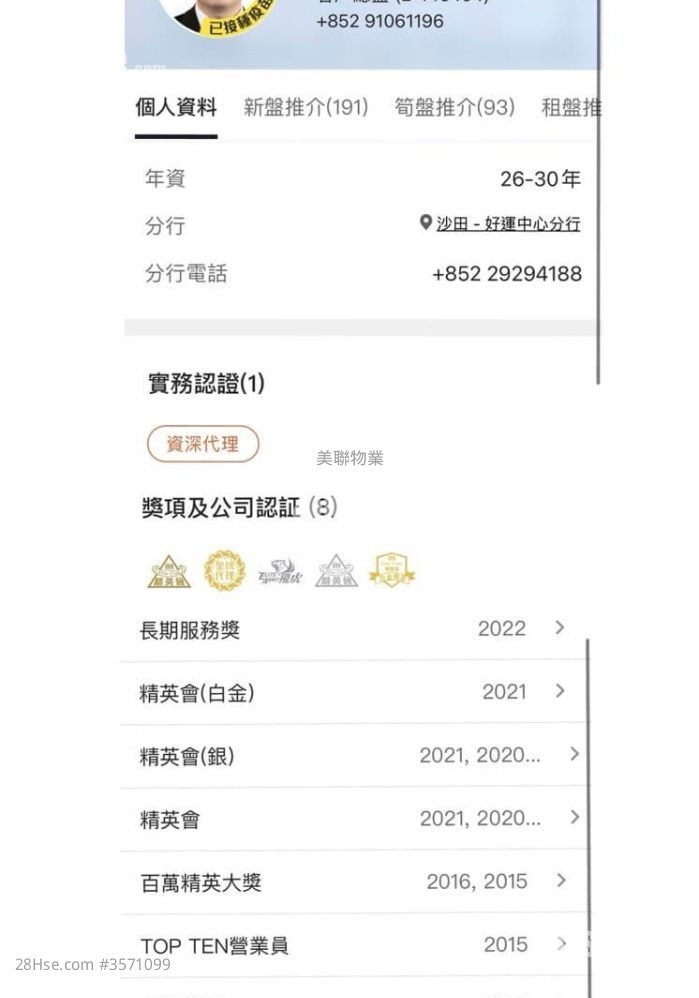699x998 pixels.
Task: Open the 精英會(白金) 2021 award row
Action: click(x=352, y=692)
